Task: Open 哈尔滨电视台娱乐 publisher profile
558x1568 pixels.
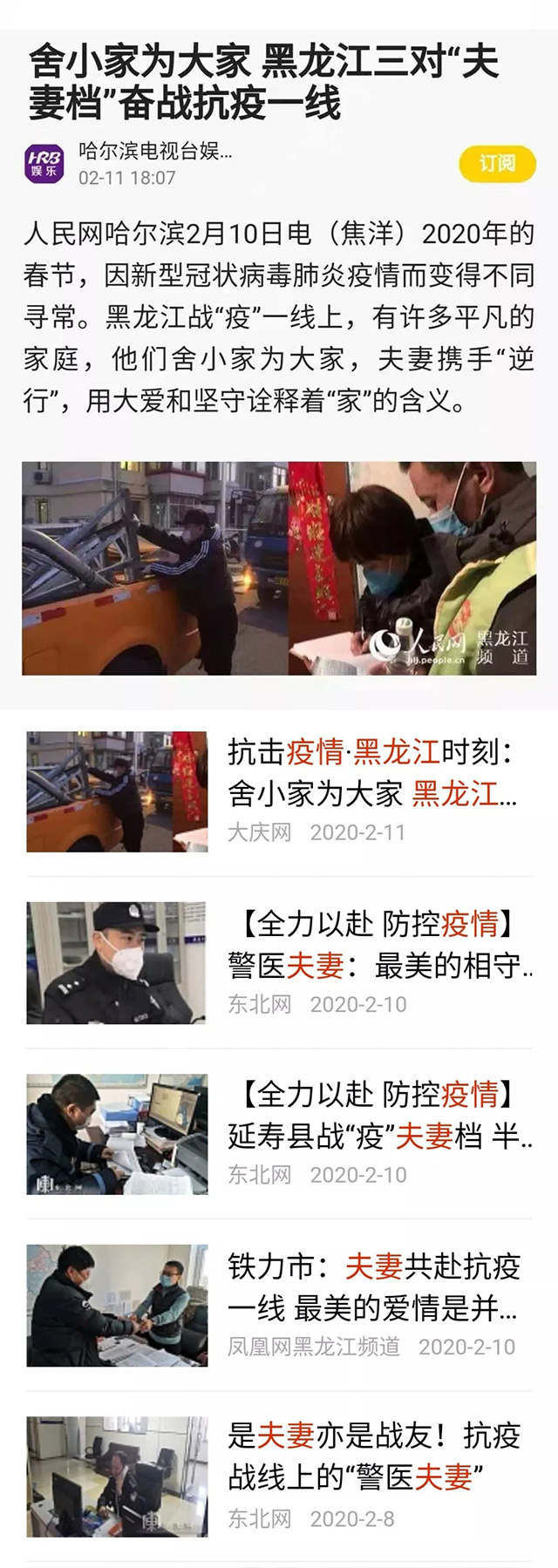Action: point(155,152)
